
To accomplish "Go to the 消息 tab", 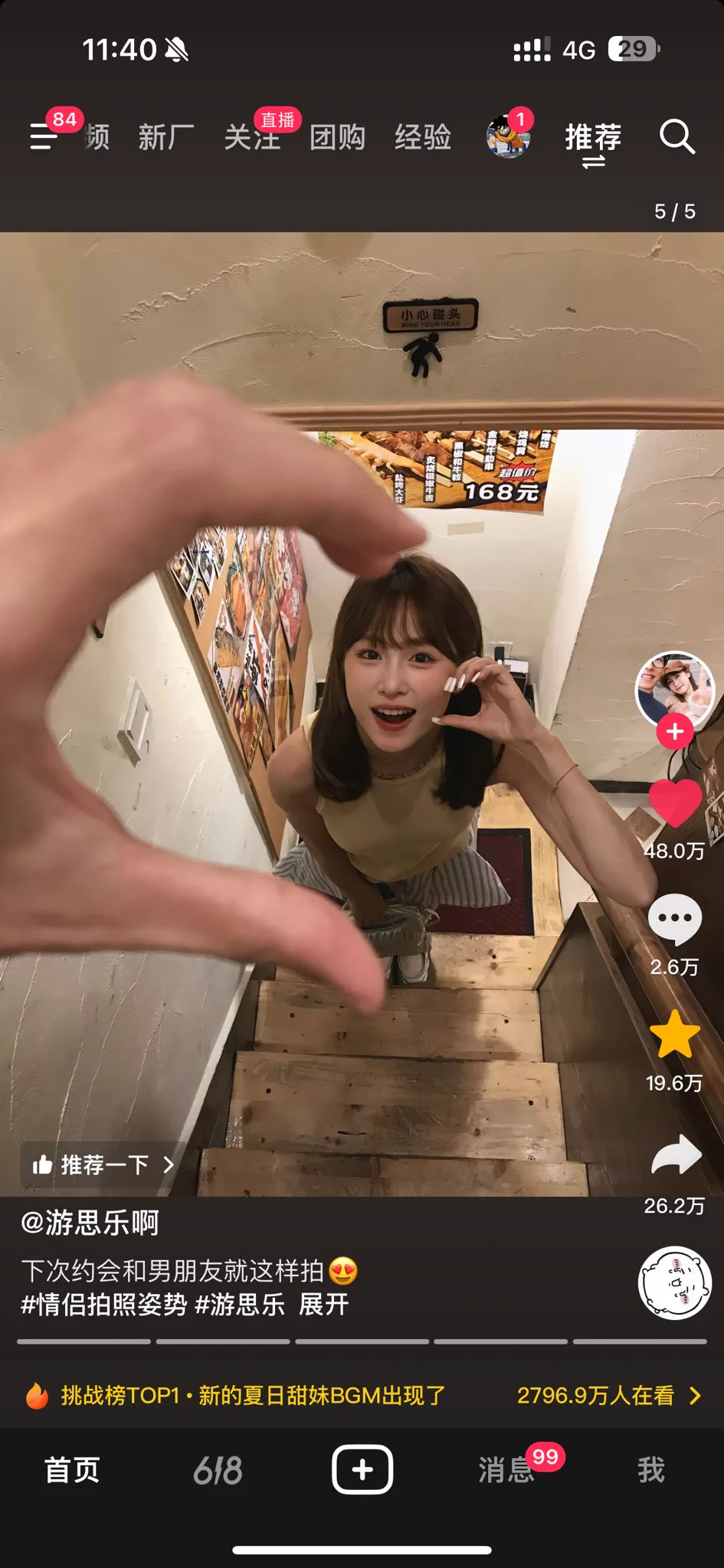I will 506,1469.
